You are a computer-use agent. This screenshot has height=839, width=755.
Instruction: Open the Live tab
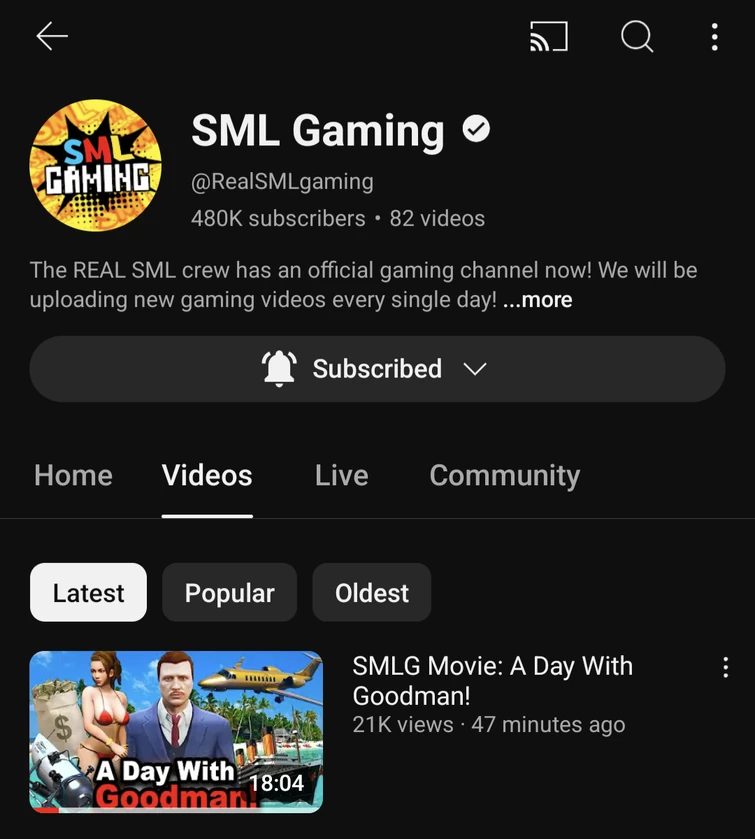pyautogui.click(x=341, y=475)
